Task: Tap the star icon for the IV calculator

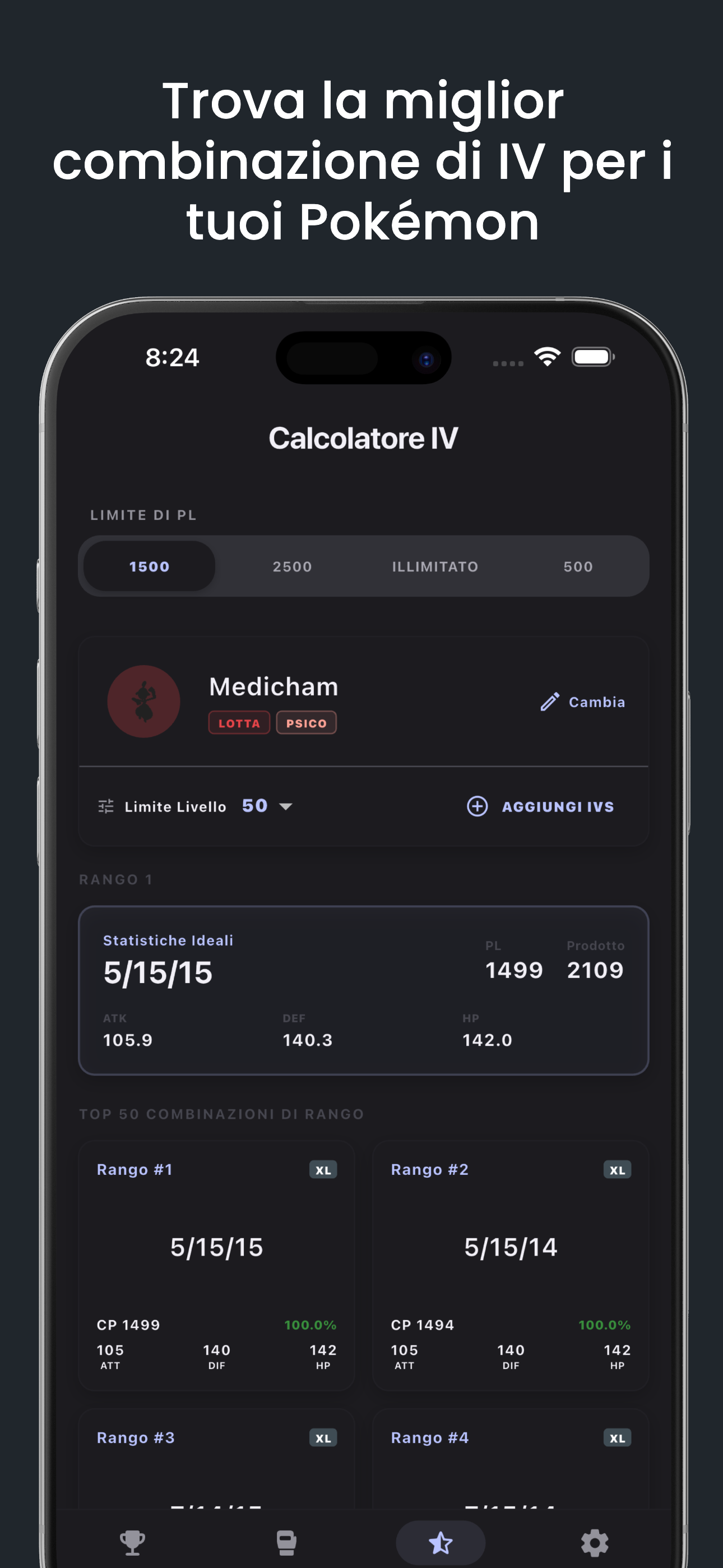Action: pos(441,1542)
